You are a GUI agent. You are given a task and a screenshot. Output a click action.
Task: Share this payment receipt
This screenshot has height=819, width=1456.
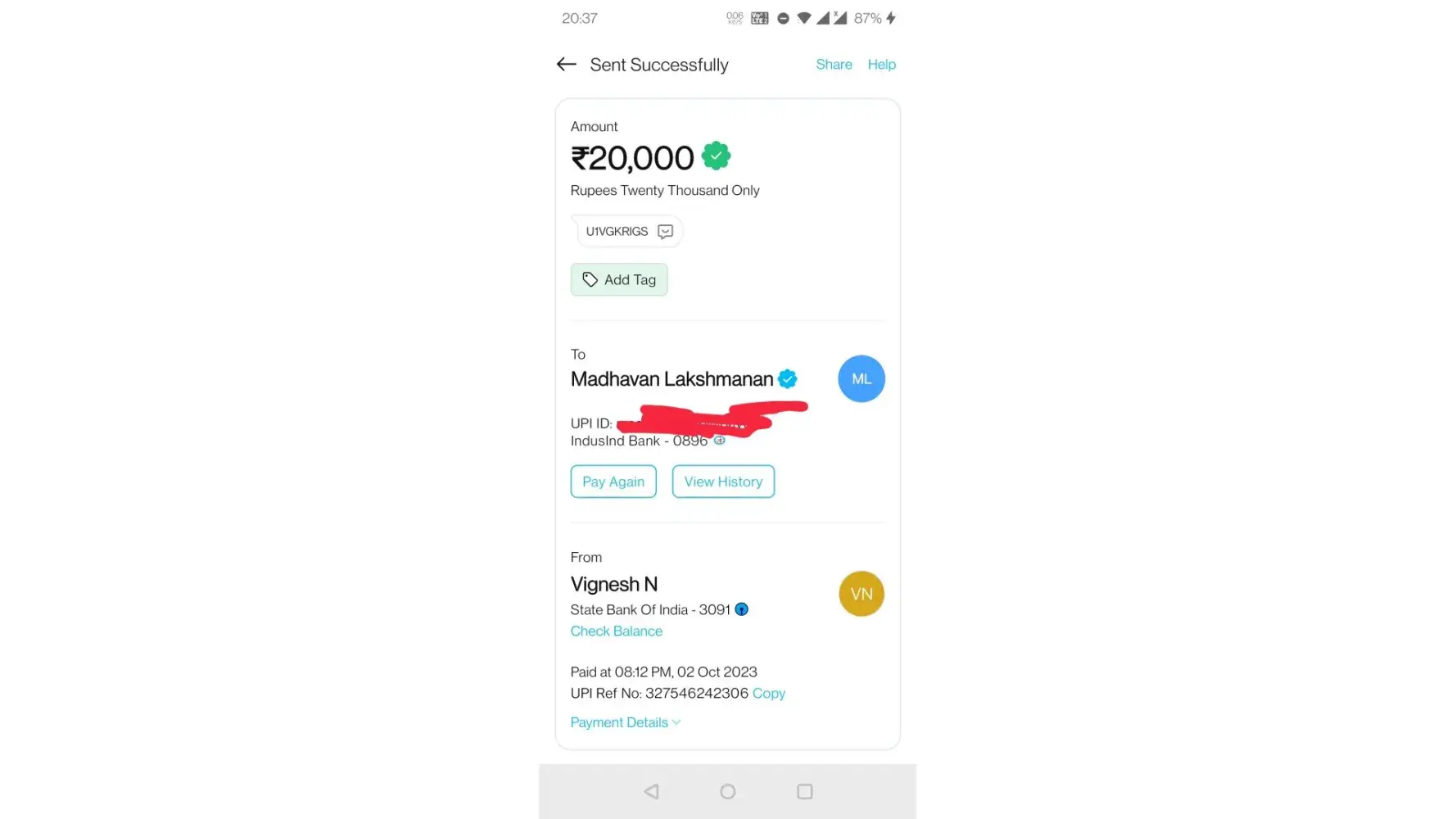[834, 65]
